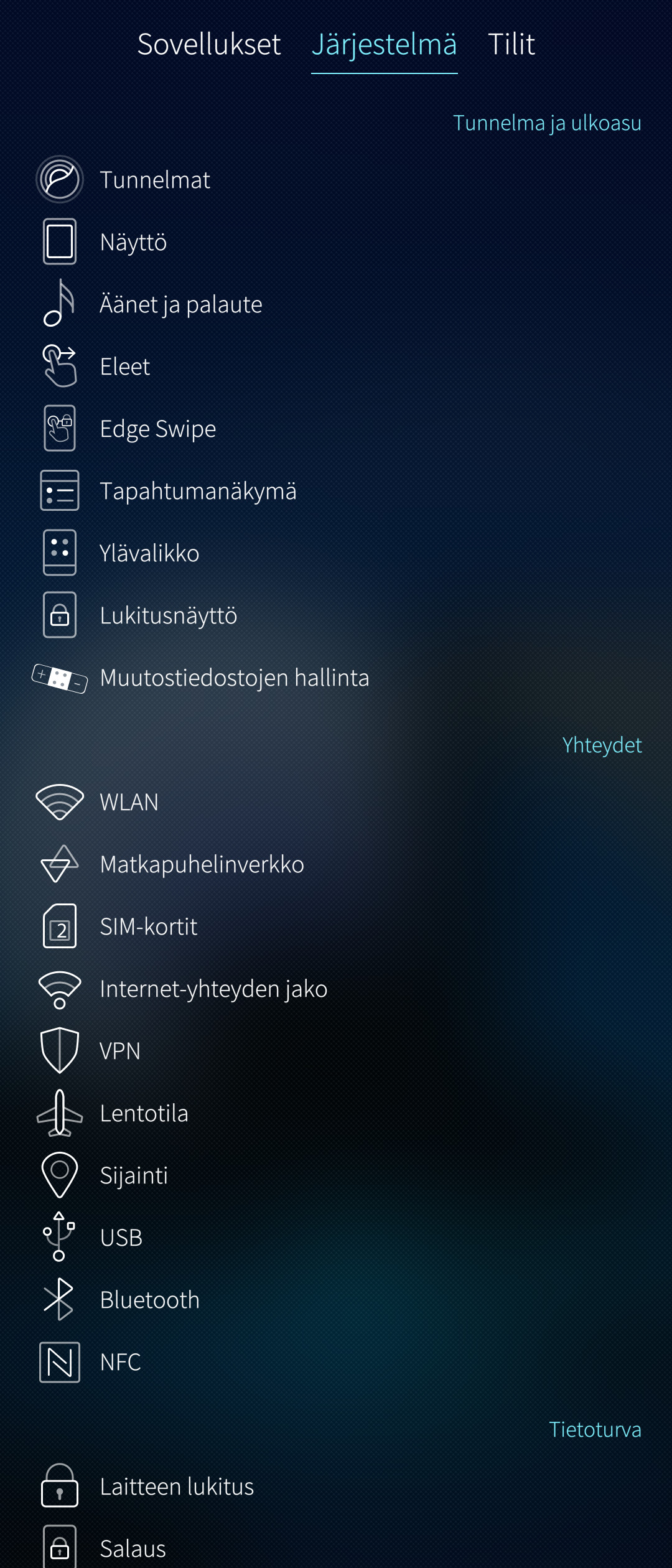Open WLAN settings
This screenshot has width=672, height=1568.
tap(129, 802)
